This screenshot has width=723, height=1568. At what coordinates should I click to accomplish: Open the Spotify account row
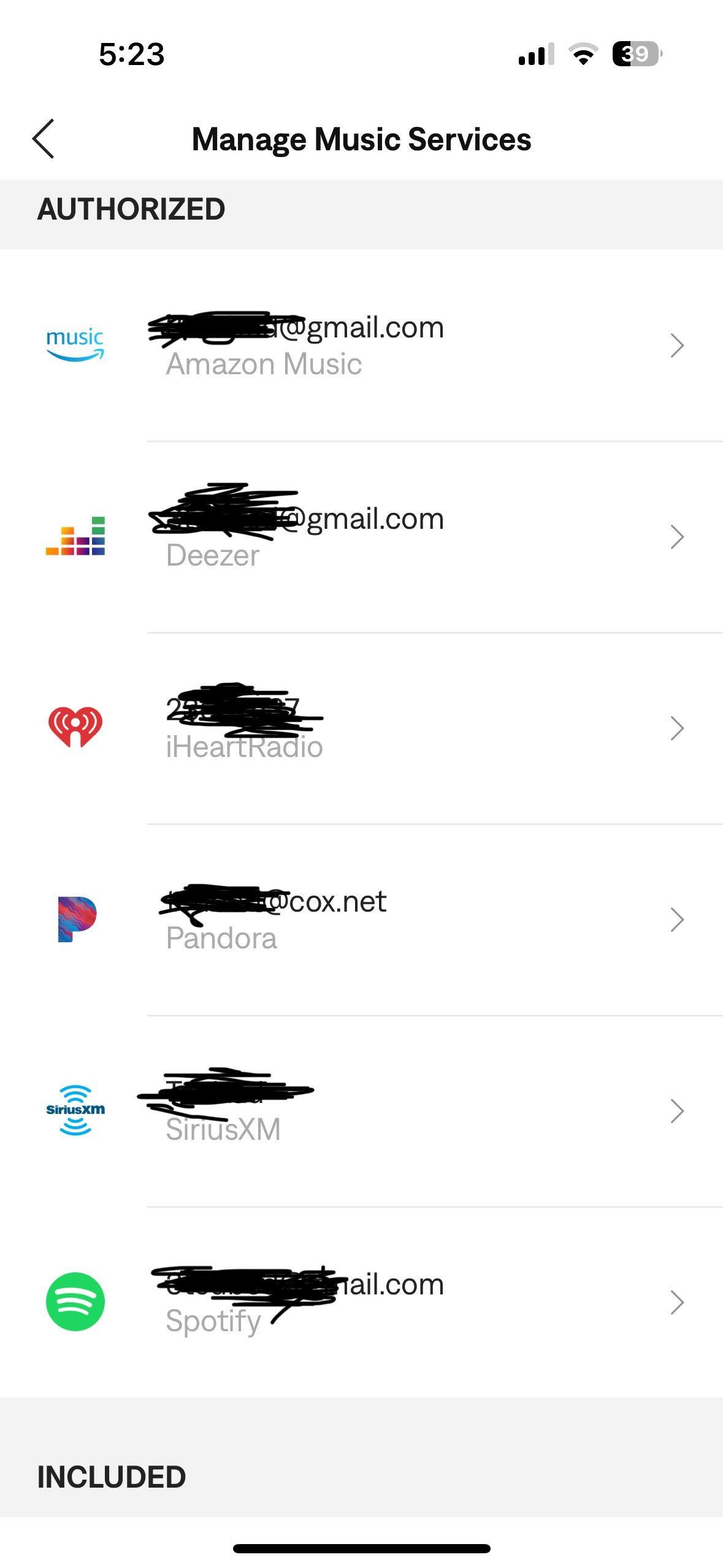pos(368,1302)
